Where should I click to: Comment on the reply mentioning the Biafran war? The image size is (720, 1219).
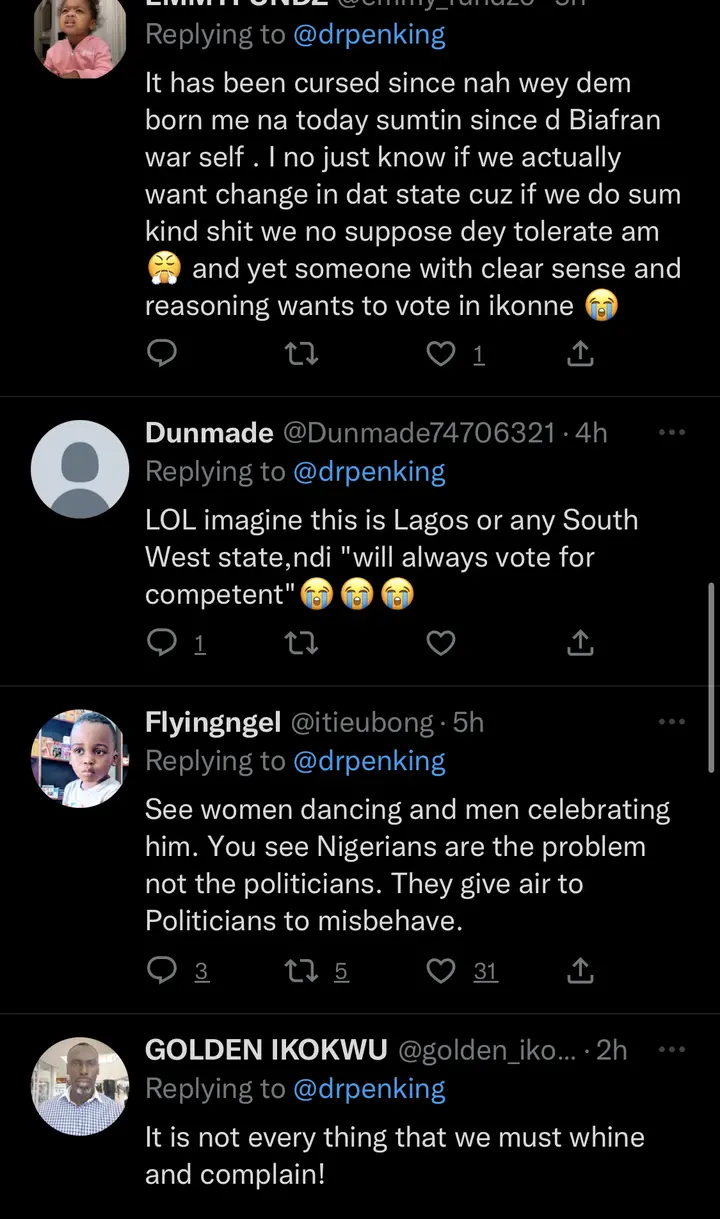(x=162, y=353)
